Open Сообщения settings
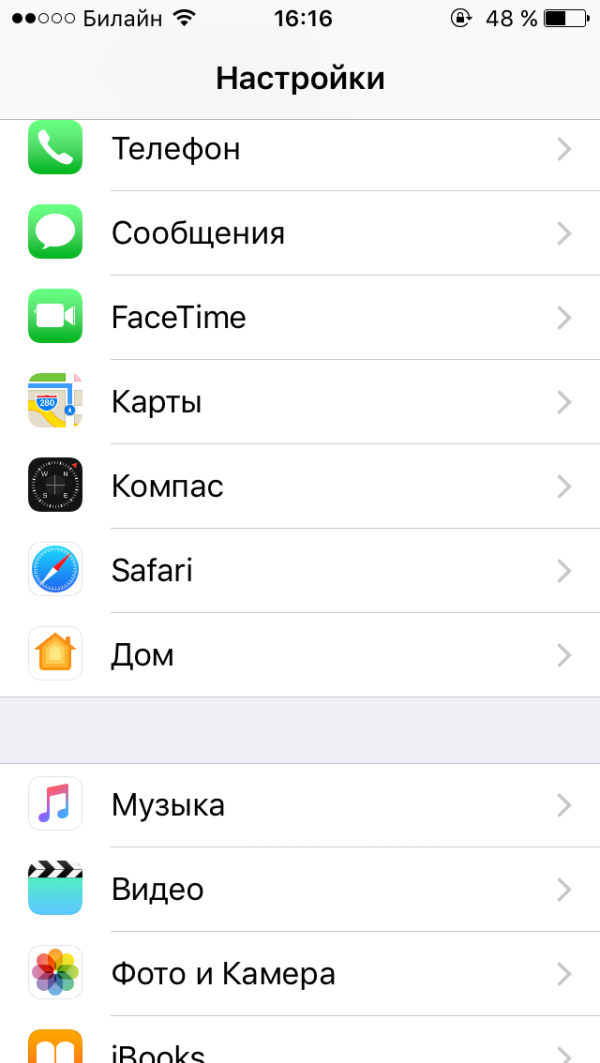 tap(300, 233)
